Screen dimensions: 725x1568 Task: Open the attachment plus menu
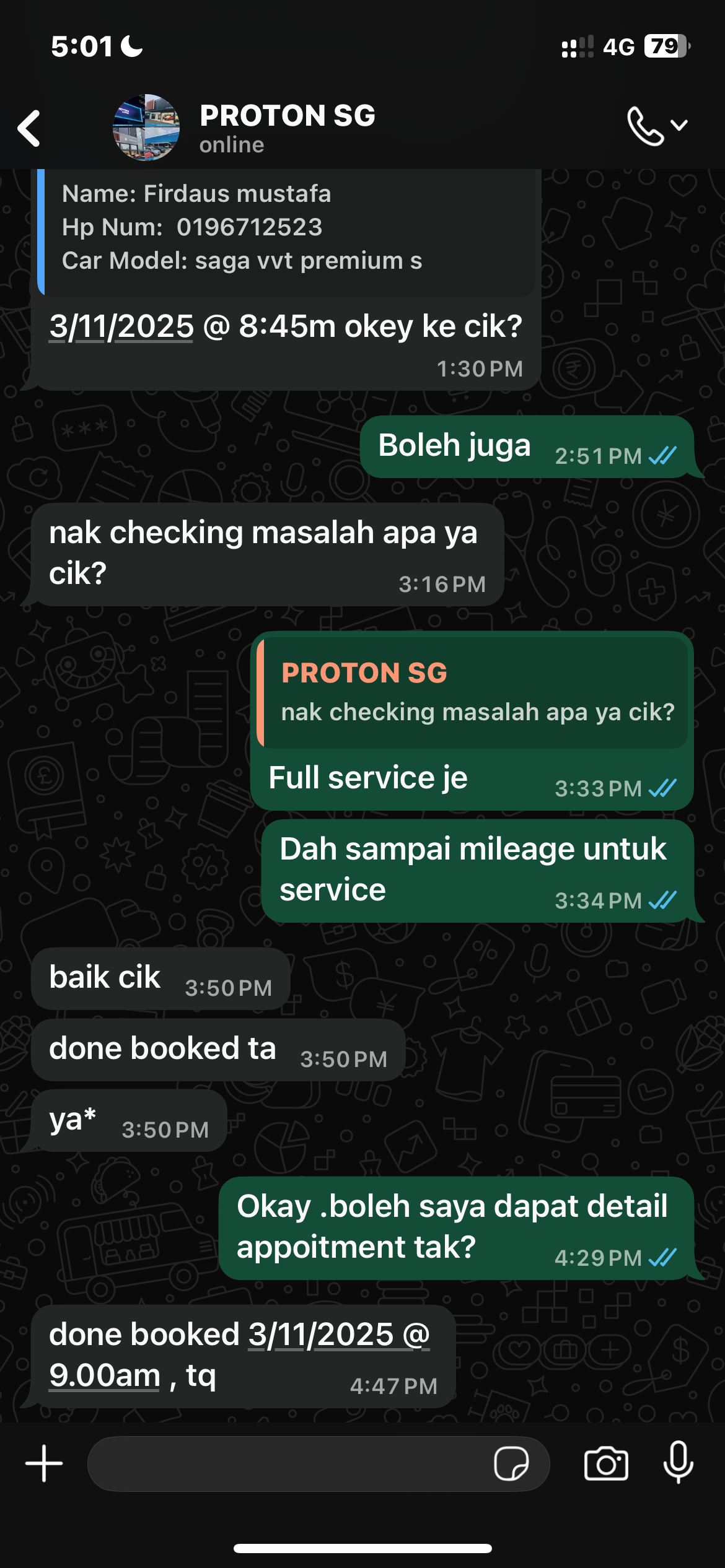click(x=44, y=1464)
